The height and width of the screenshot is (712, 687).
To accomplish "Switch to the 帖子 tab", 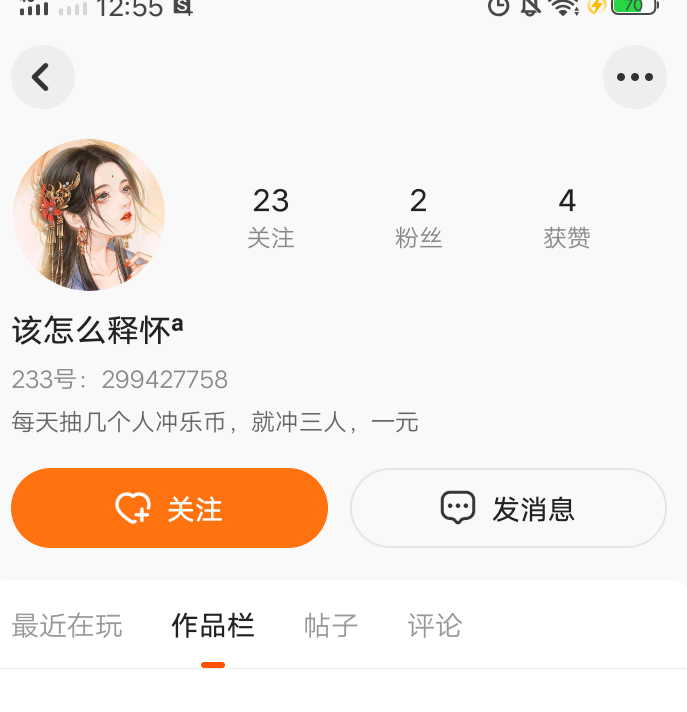I will click(x=331, y=626).
